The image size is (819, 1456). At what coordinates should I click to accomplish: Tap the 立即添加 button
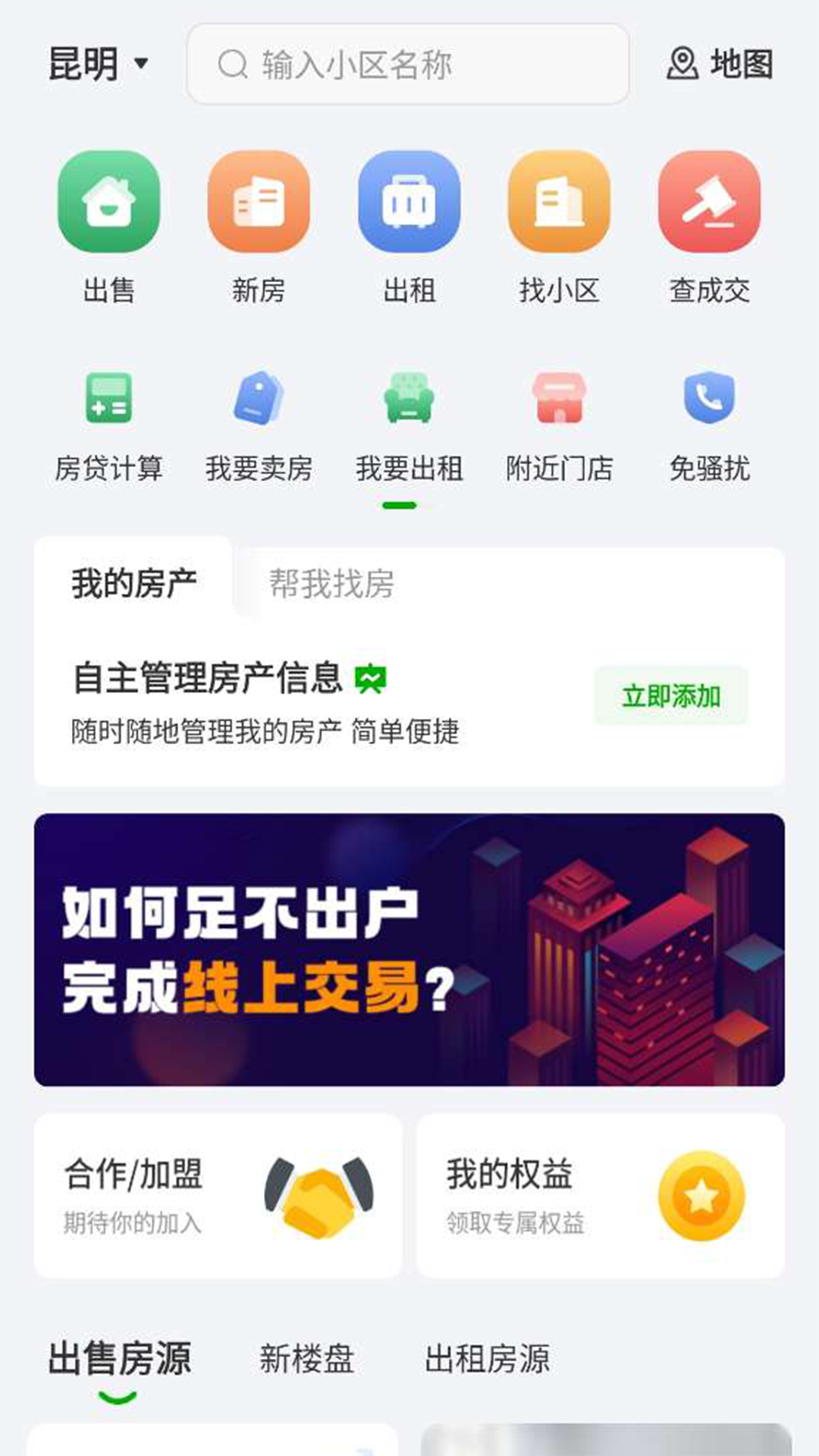(x=670, y=695)
